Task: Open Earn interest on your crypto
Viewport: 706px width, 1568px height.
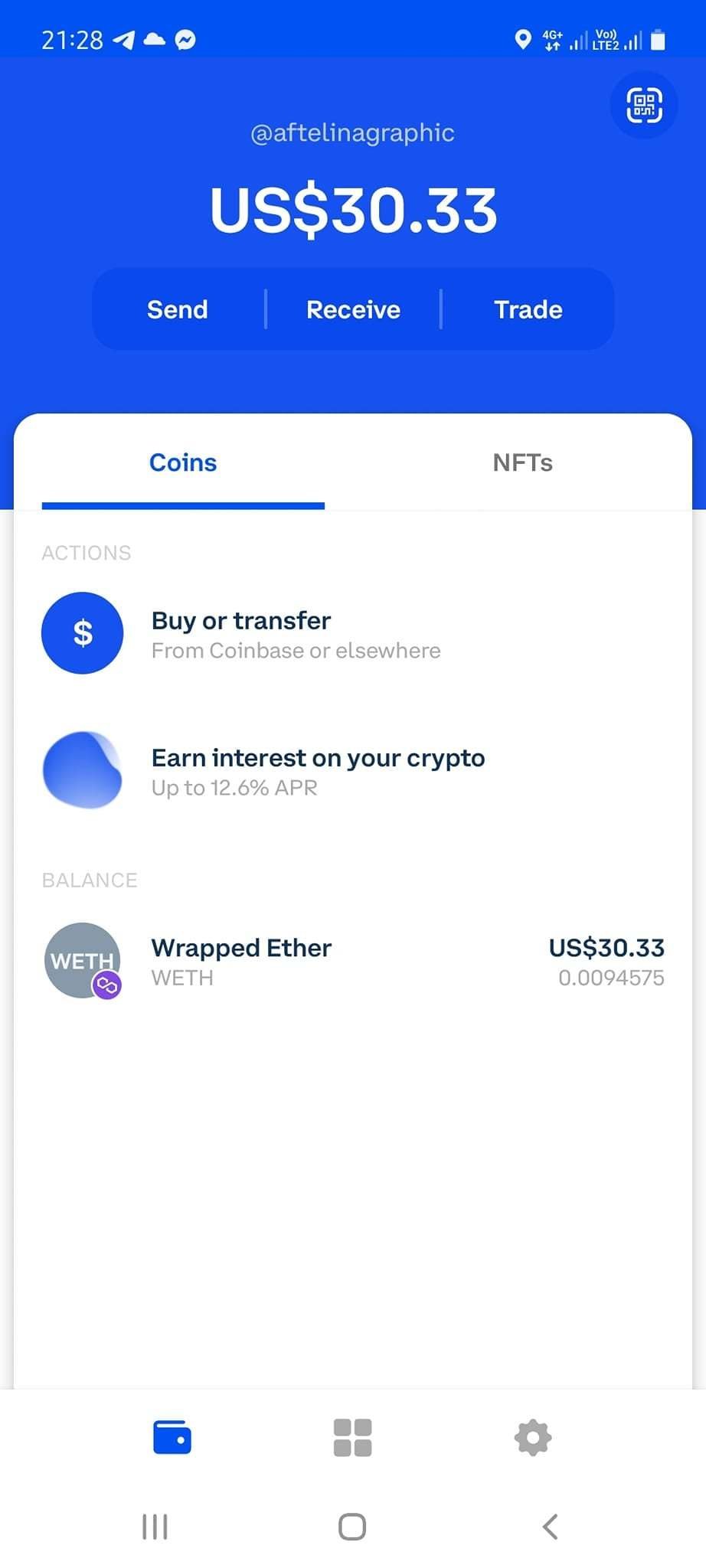Action: (x=353, y=771)
